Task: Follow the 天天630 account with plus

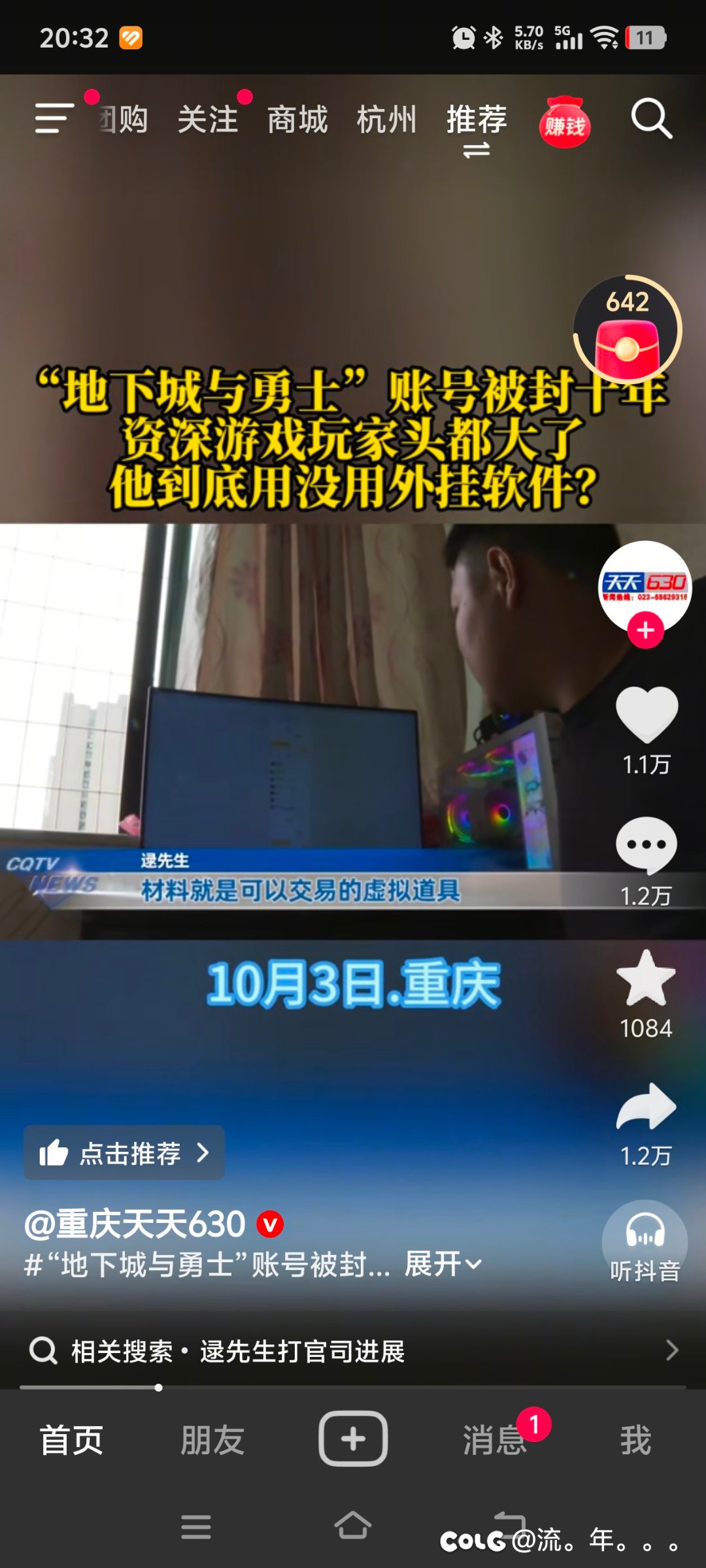Action: point(645,630)
